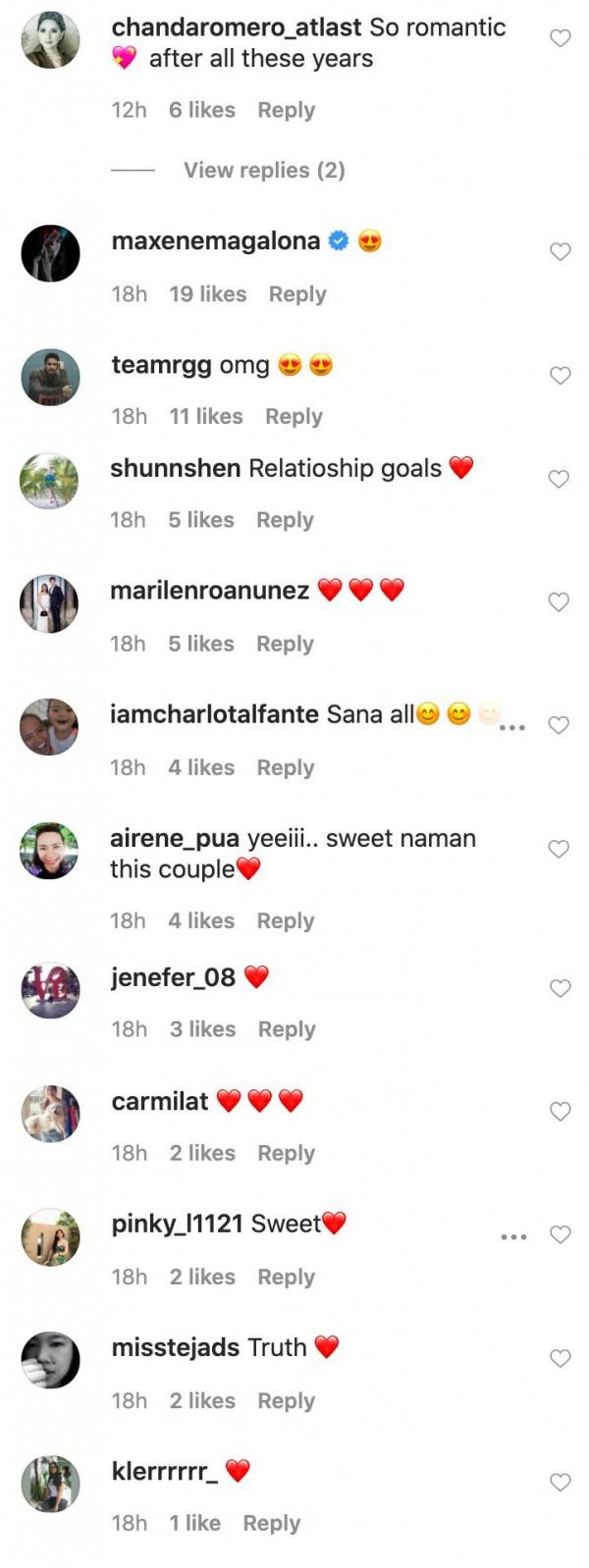Reply to chandaromero_atlast's comment
The height and width of the screenshot is (1568, 589).
pyautogui.click(x=286, y=111)
